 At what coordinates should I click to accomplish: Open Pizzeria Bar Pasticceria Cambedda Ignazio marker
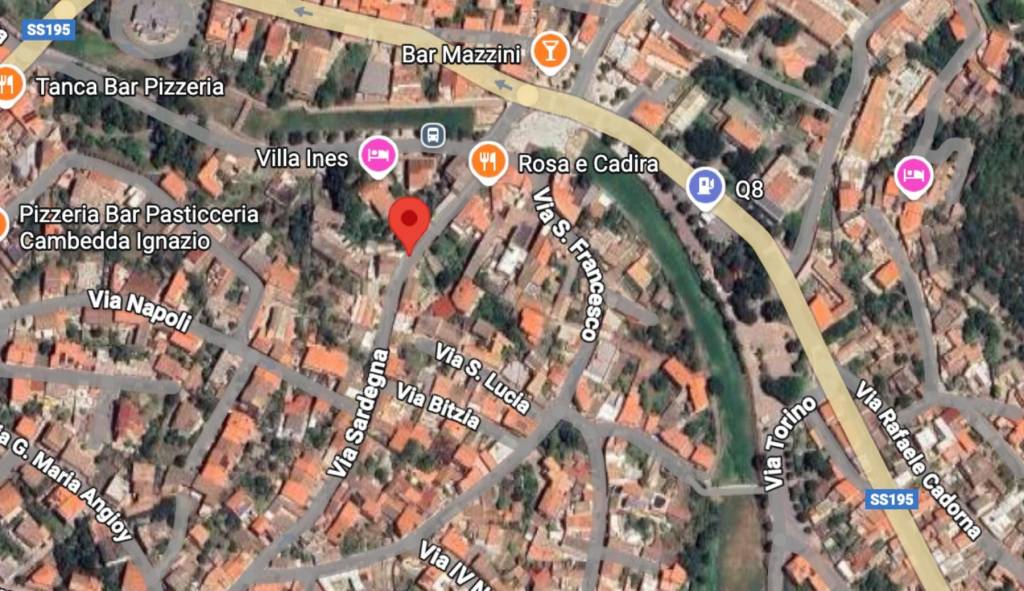pyautogui.click(x=4, y=226)
